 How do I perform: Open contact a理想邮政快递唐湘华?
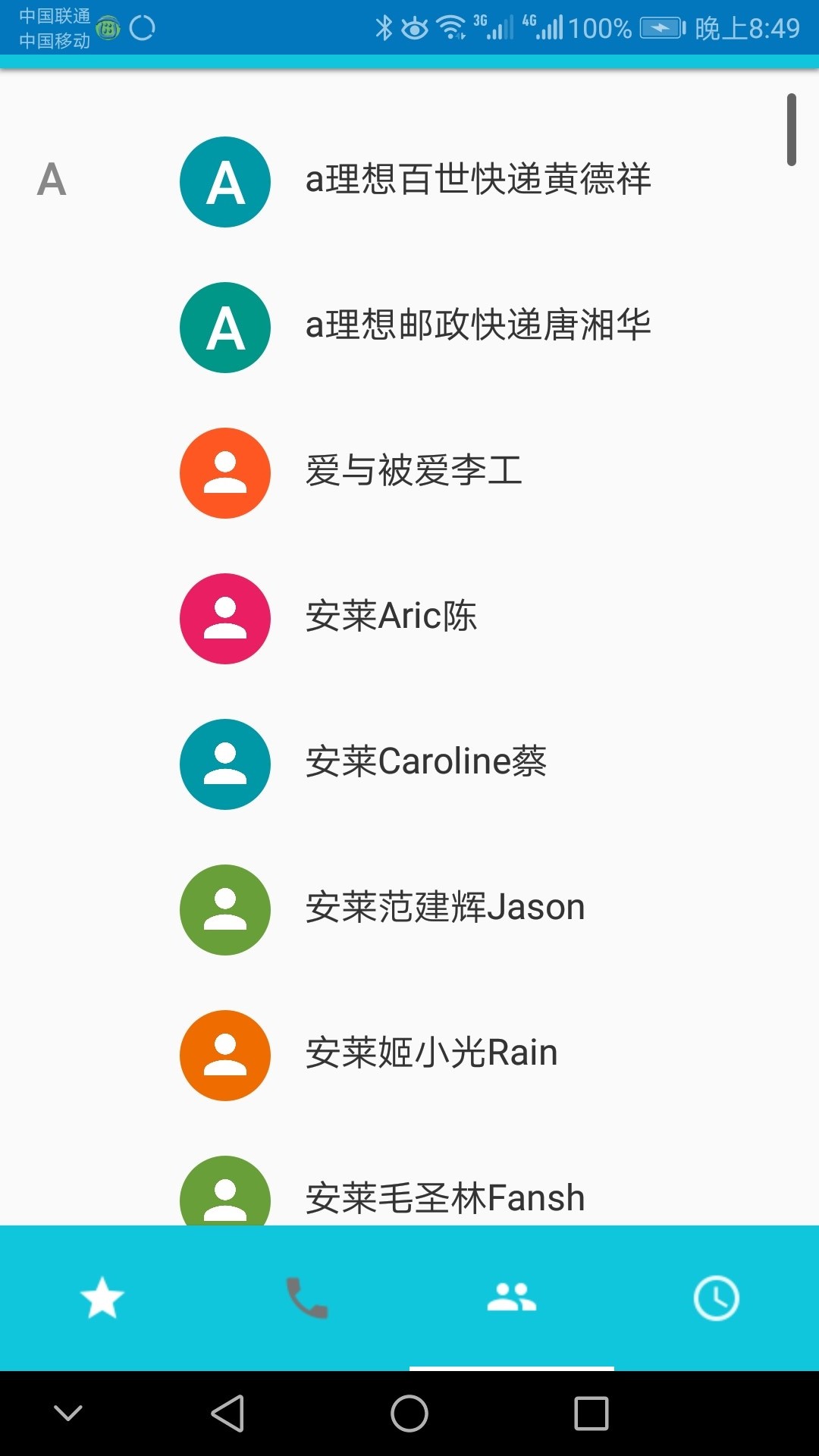[x=478, y=326]
